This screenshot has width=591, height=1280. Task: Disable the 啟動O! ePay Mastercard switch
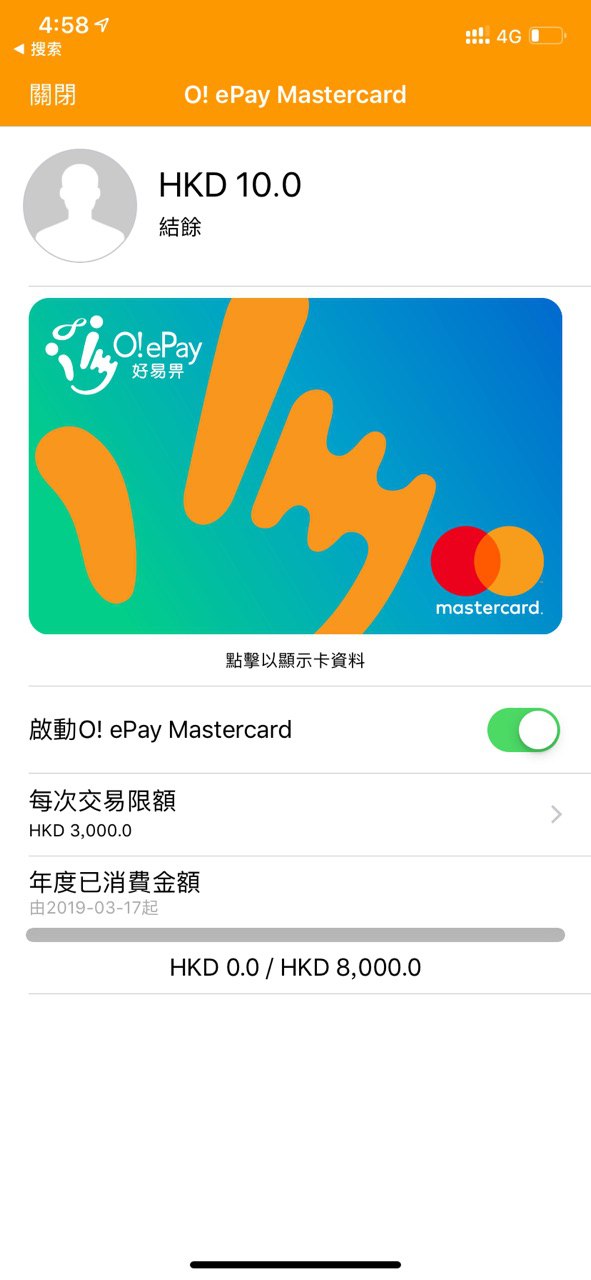[x=523, y=730]
